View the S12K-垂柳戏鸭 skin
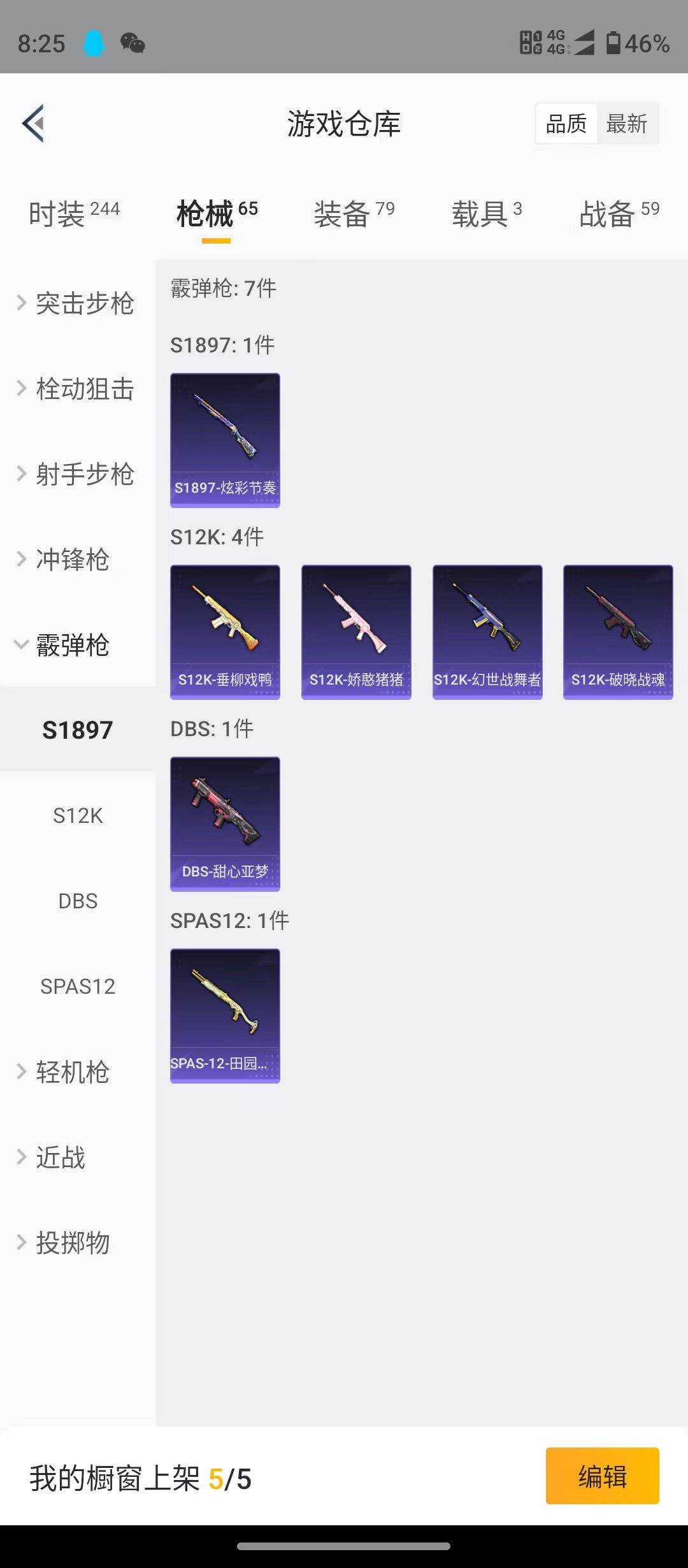The height and width of the screenshot is (1568, 688). pyautogui.click(x=225, y=631)
